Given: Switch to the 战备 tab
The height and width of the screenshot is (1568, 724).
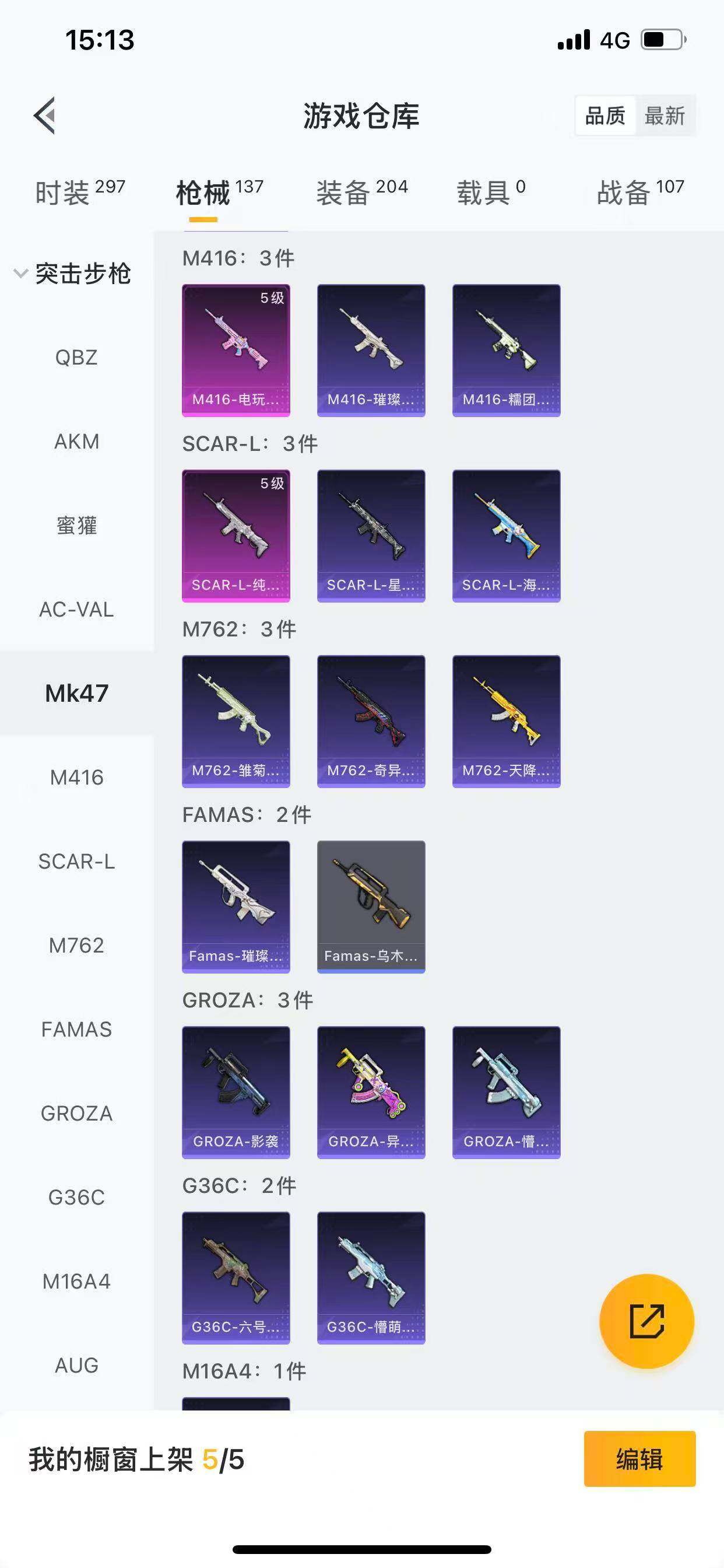Looking at the screenshot, I should pyautogui.click(x=640, y=192).
